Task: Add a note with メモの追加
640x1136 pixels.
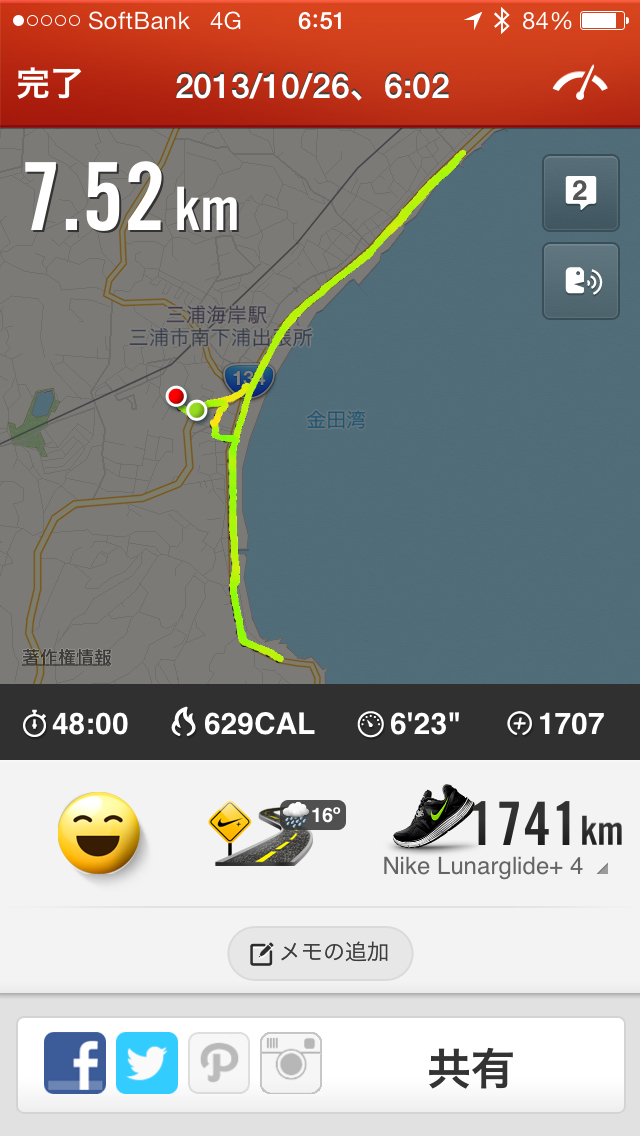Action: tap(320, 952)
